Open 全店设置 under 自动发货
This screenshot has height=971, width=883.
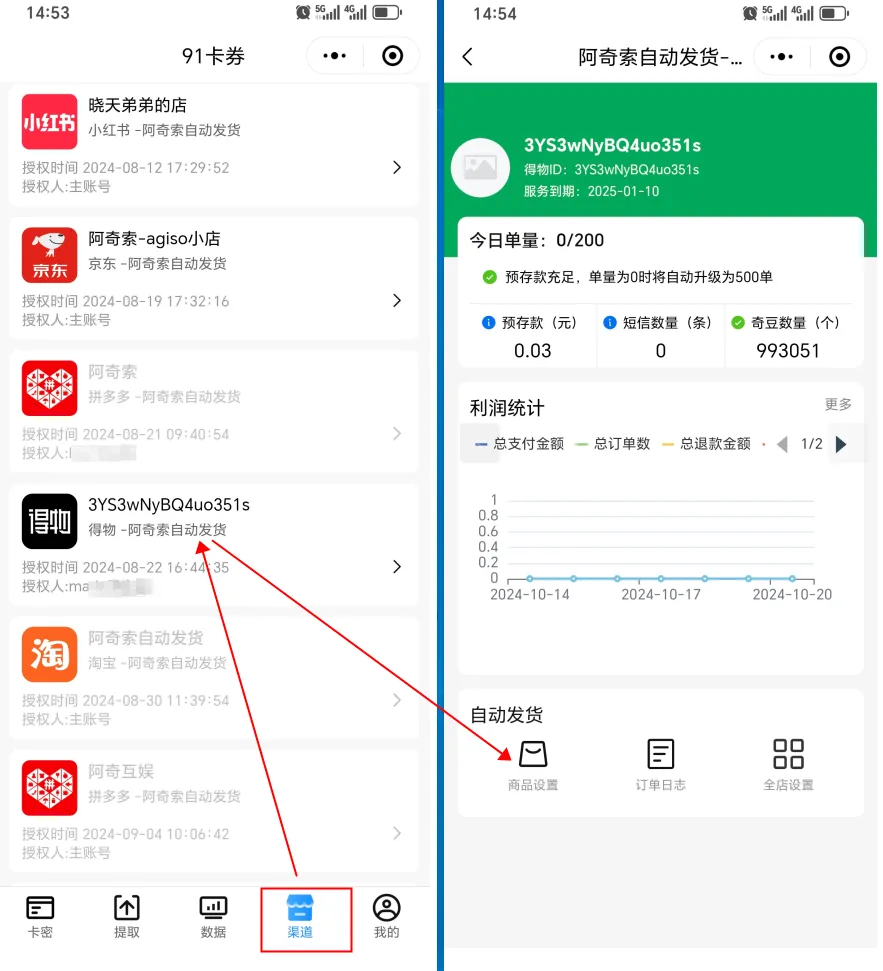pyautogui.click(x=788, y=765)
